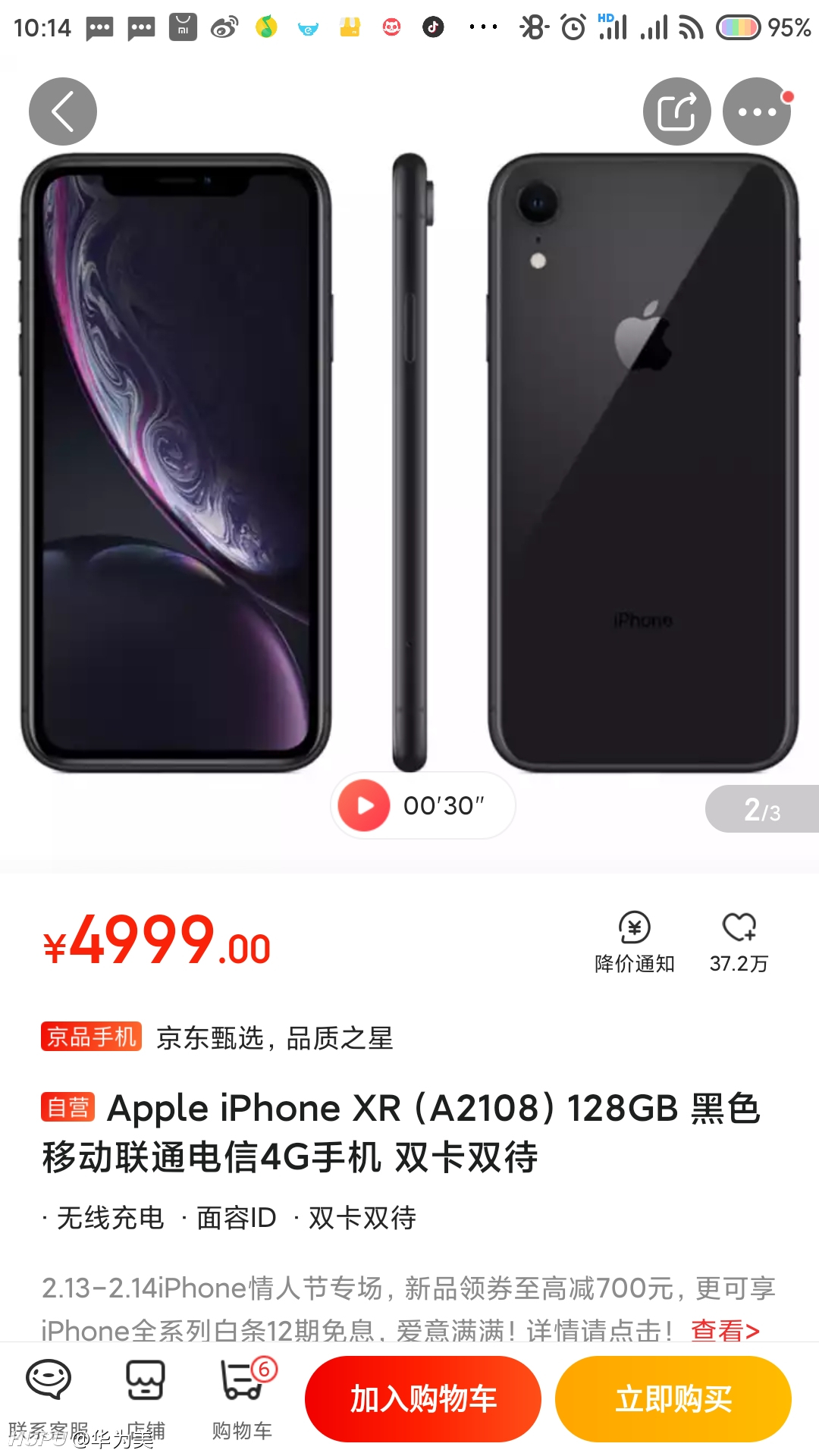Go back with the top-left arrow
819x1456 pixels.
click(63, 111)
